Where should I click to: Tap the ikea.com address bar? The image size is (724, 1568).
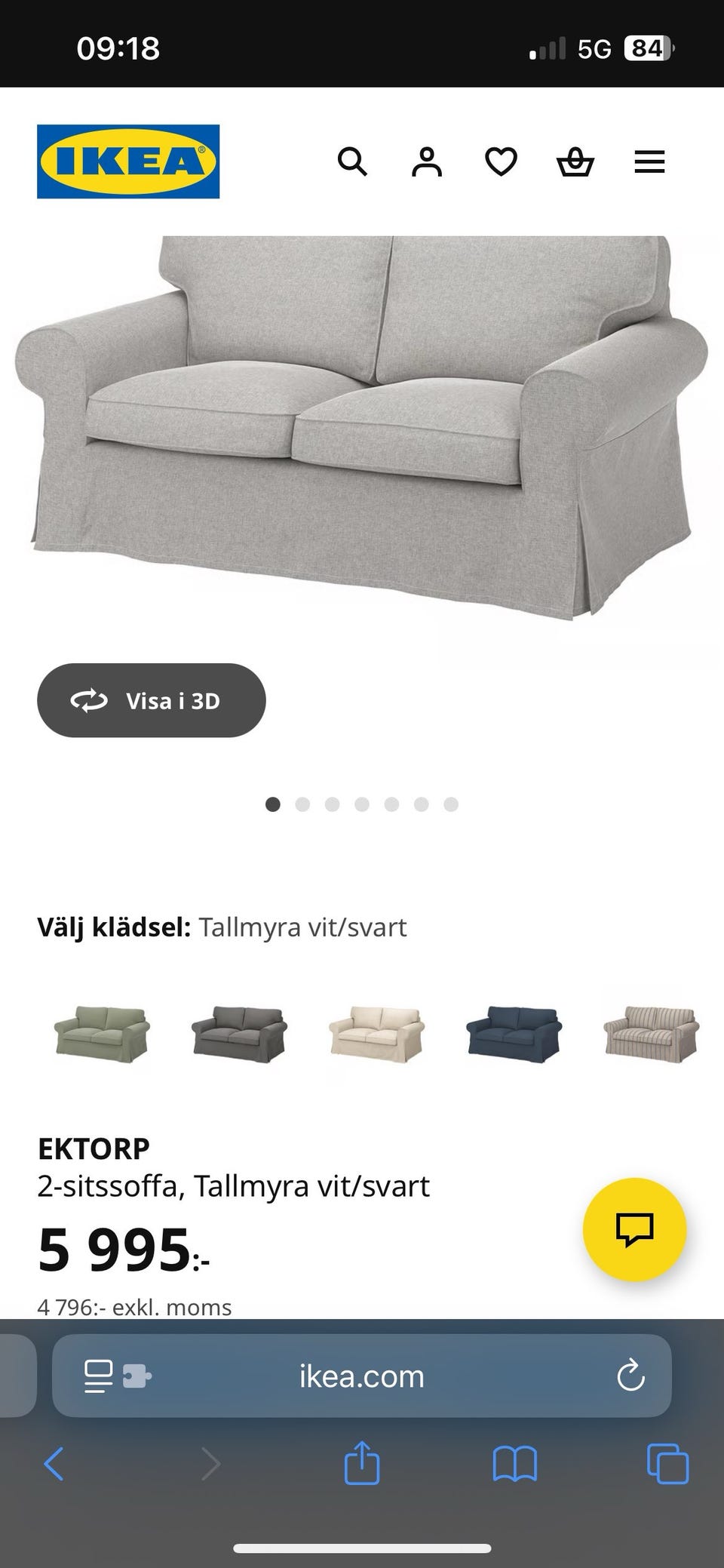pos(362,1376)
